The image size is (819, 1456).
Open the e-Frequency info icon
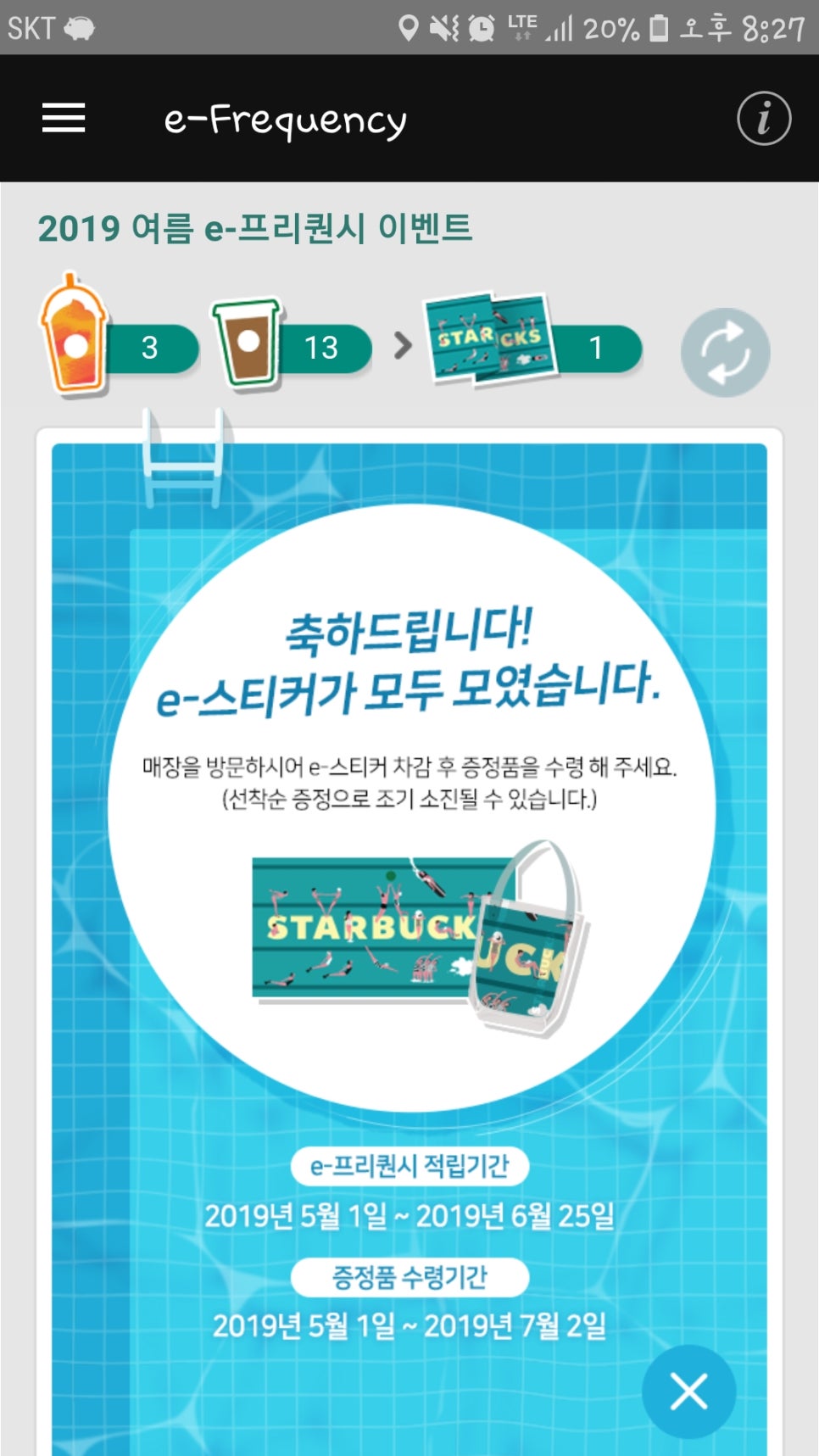(763, 118)
